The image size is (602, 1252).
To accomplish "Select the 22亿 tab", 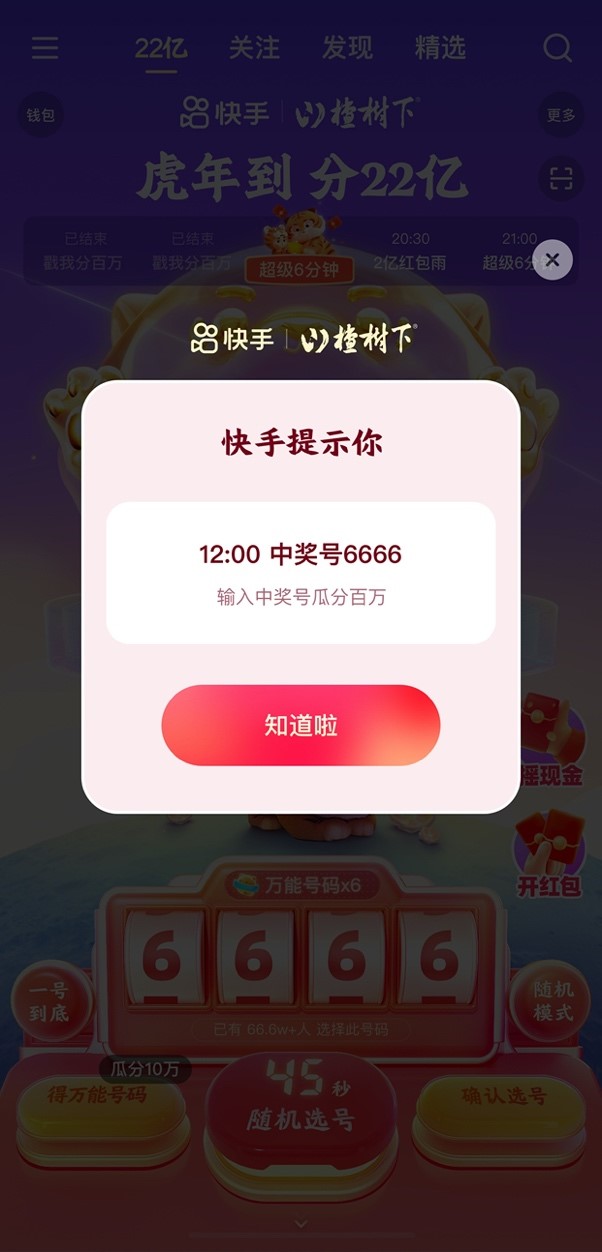I will pyautogui.click(x=161, y=47).
